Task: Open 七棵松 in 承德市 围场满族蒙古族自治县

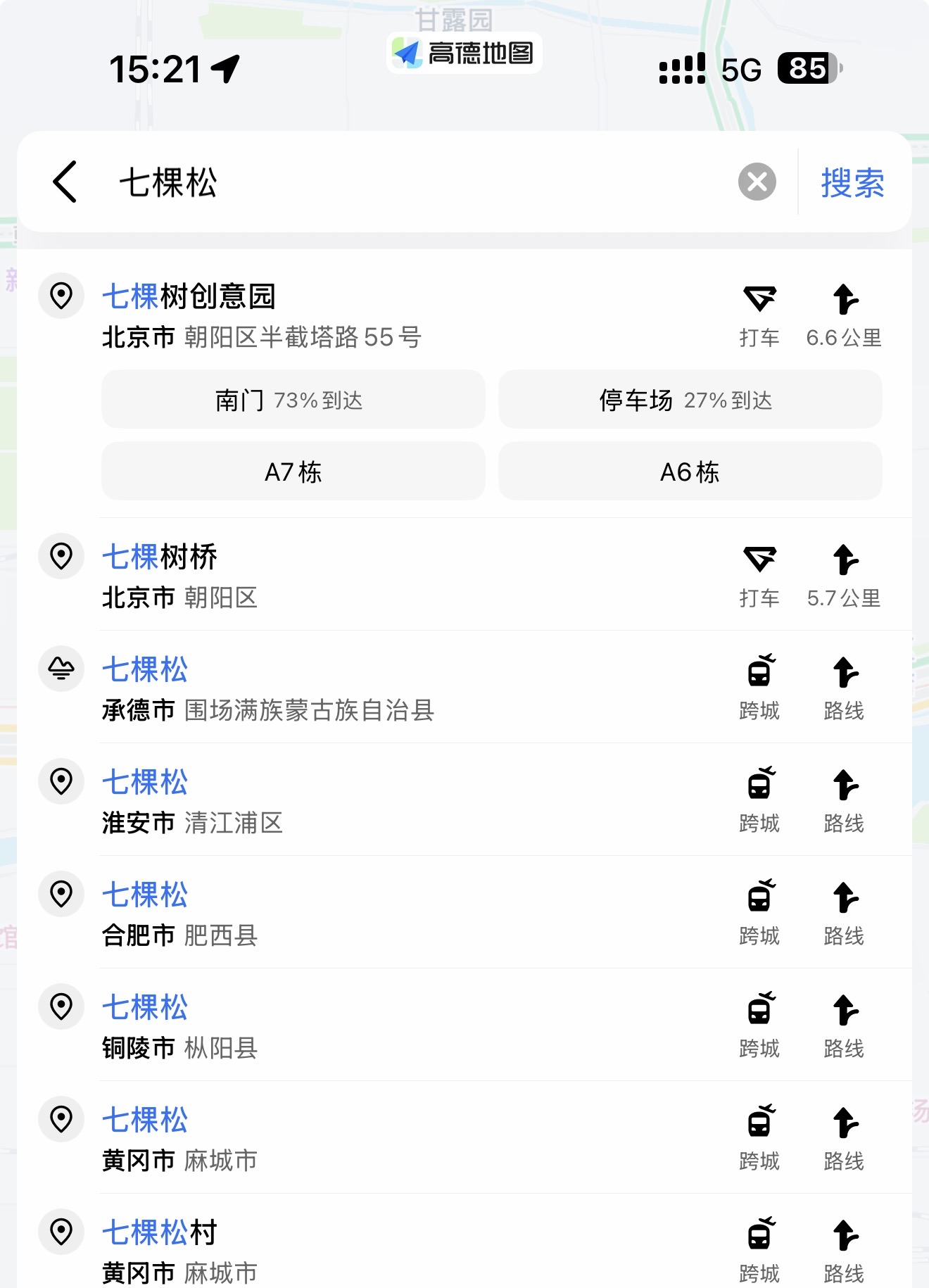Action: (x=352, y=688)
